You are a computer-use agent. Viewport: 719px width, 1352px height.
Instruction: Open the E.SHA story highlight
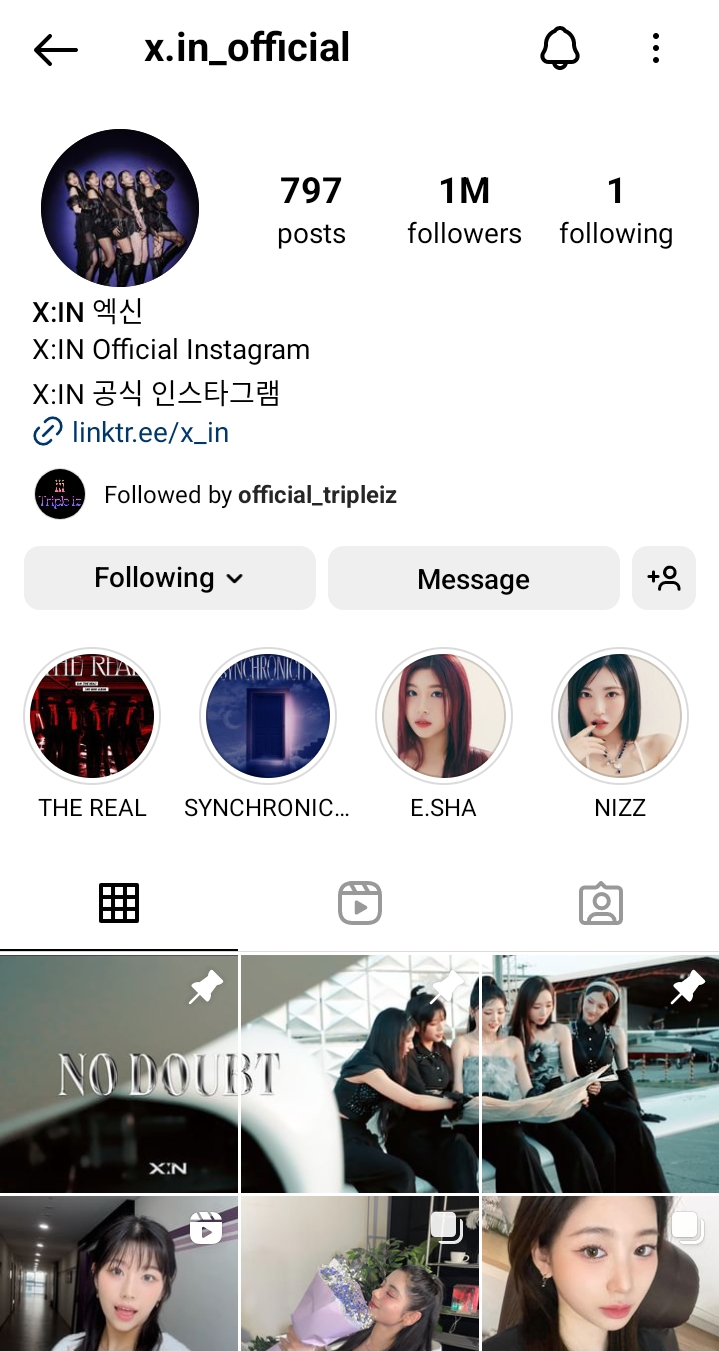[444, 716]
